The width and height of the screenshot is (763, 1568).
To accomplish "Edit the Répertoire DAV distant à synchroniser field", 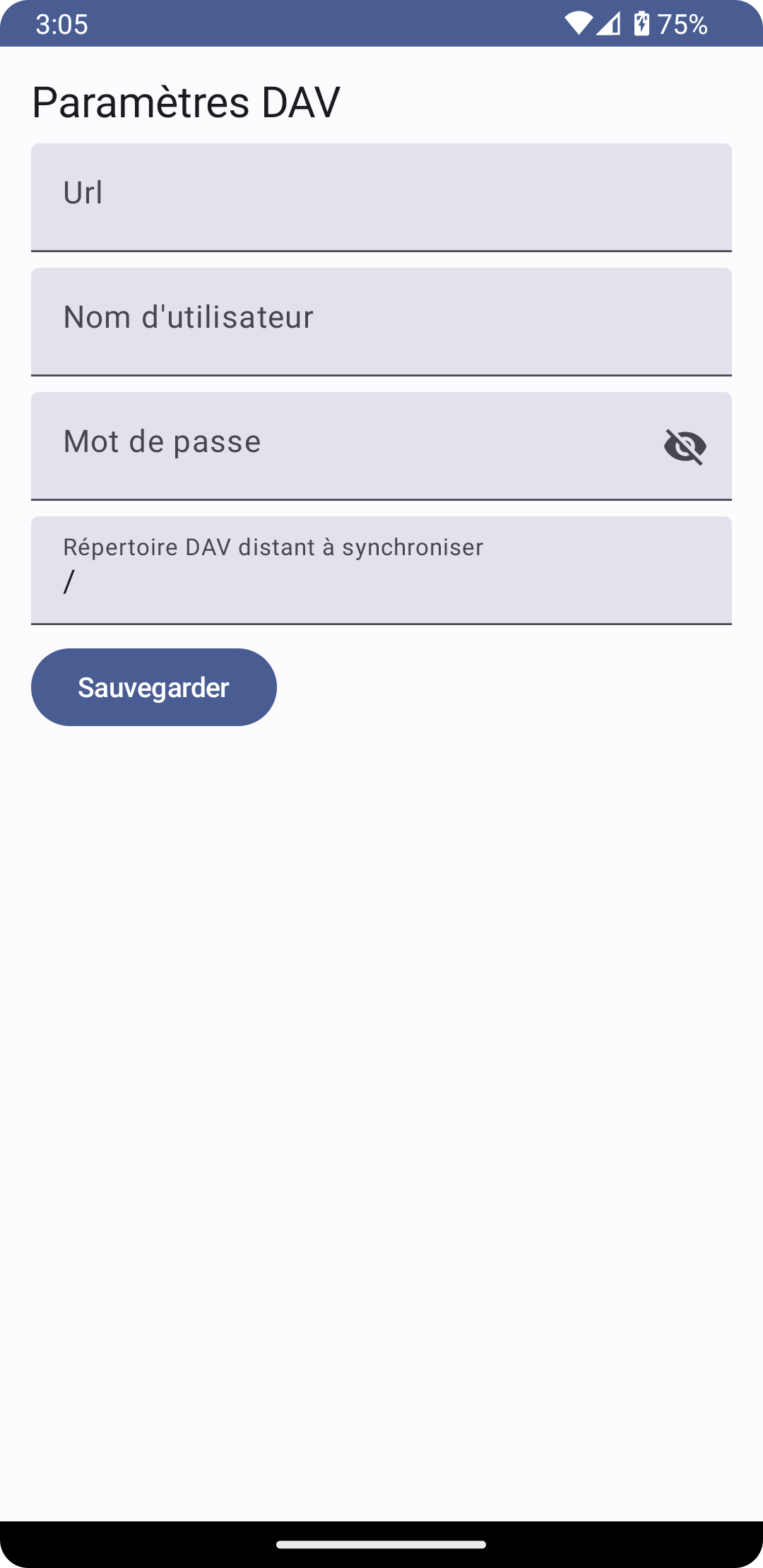I will 381,571.
